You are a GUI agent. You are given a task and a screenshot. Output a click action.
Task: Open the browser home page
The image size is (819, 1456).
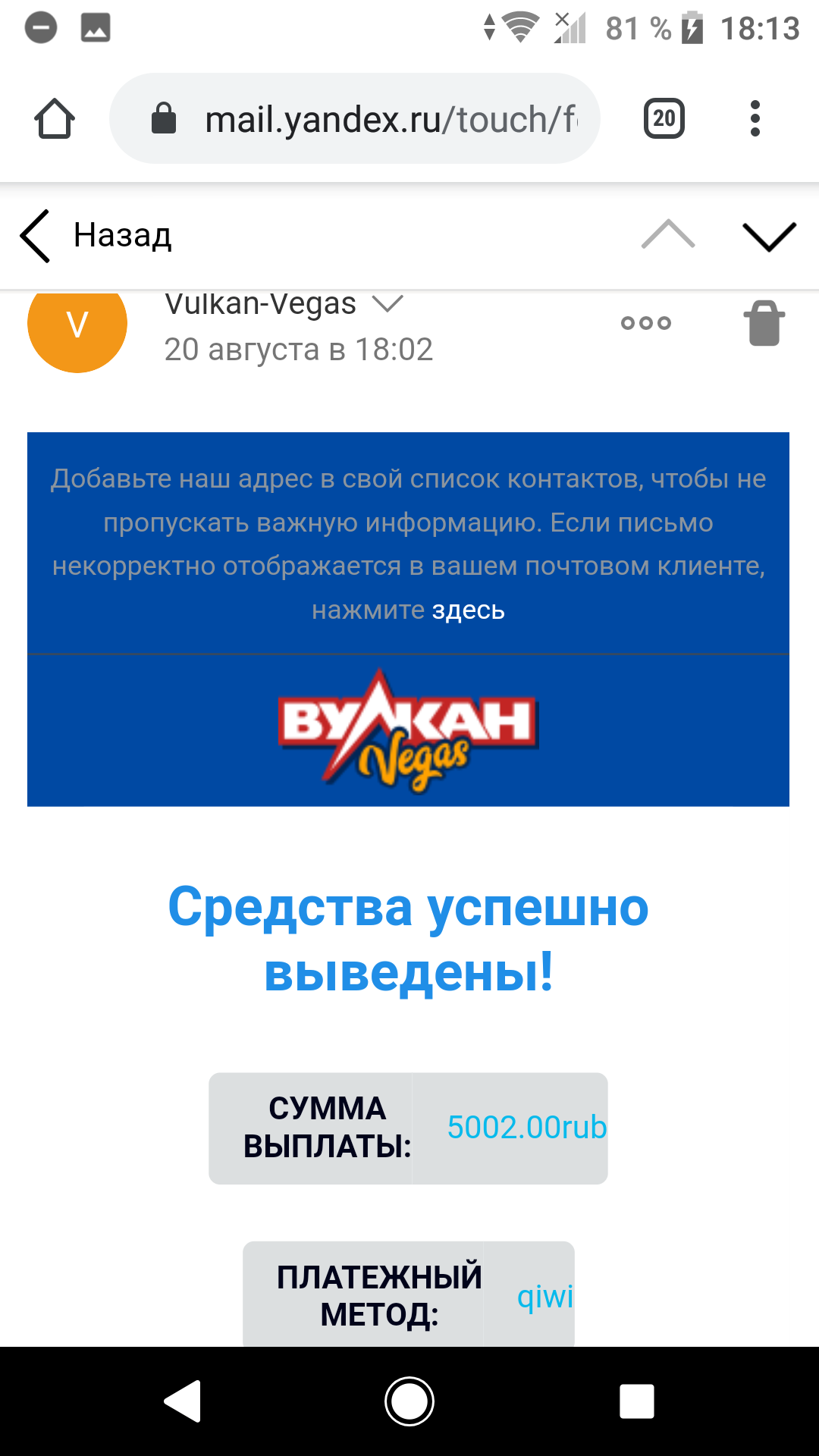(x=55, y=119)
